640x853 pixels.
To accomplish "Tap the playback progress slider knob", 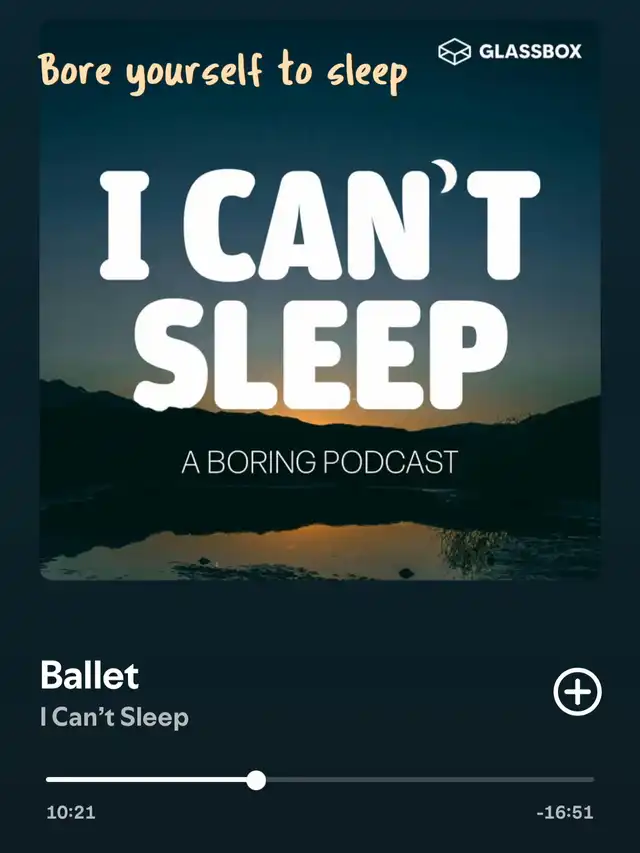I will pos(256,780).
